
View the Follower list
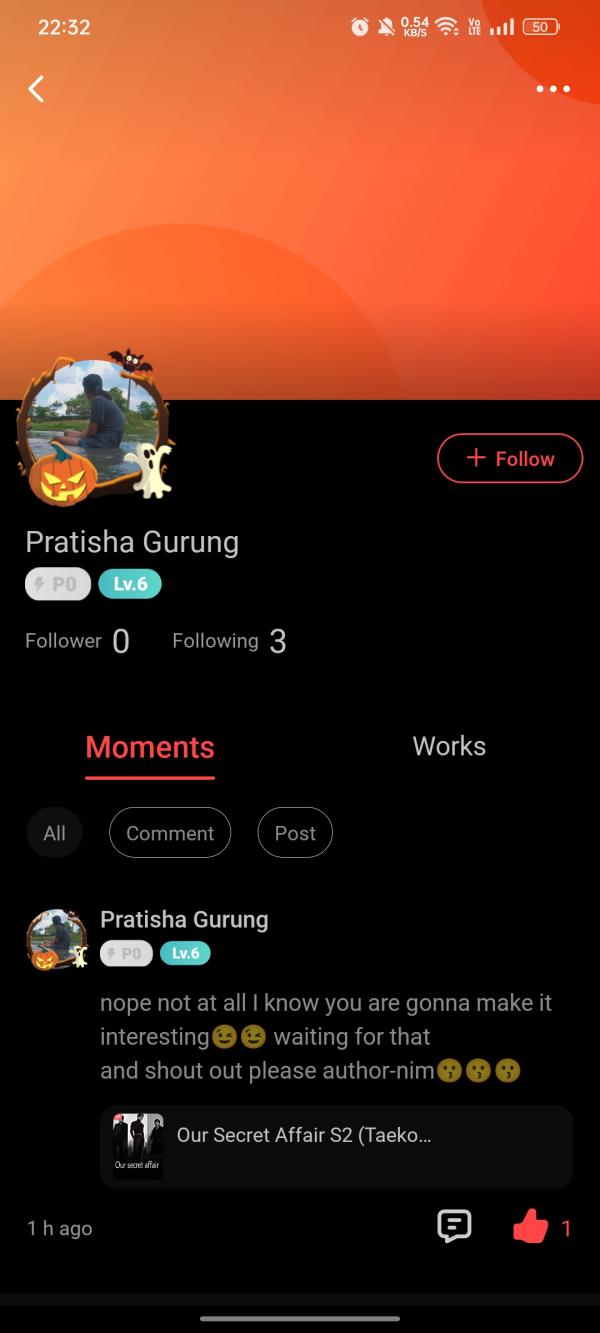[x=77, y=641]
